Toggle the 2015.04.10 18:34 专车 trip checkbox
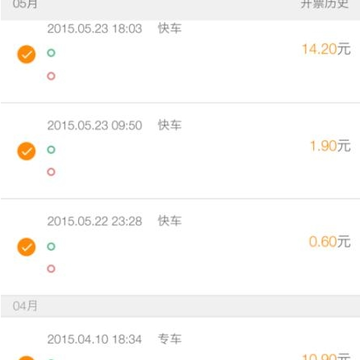360x360 pixels. pos(26,357)
